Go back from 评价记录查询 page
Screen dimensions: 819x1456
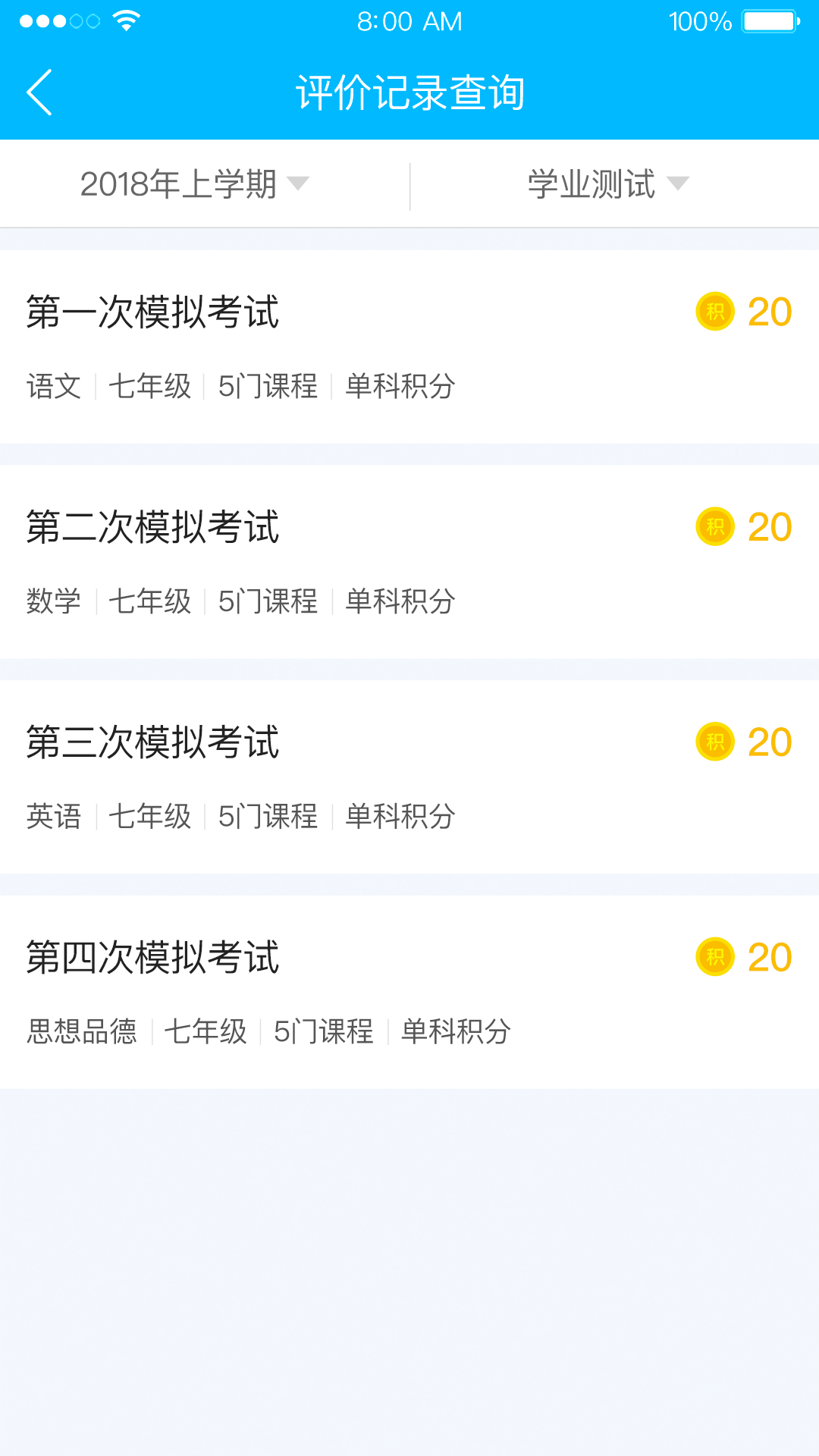click(39, 93)
